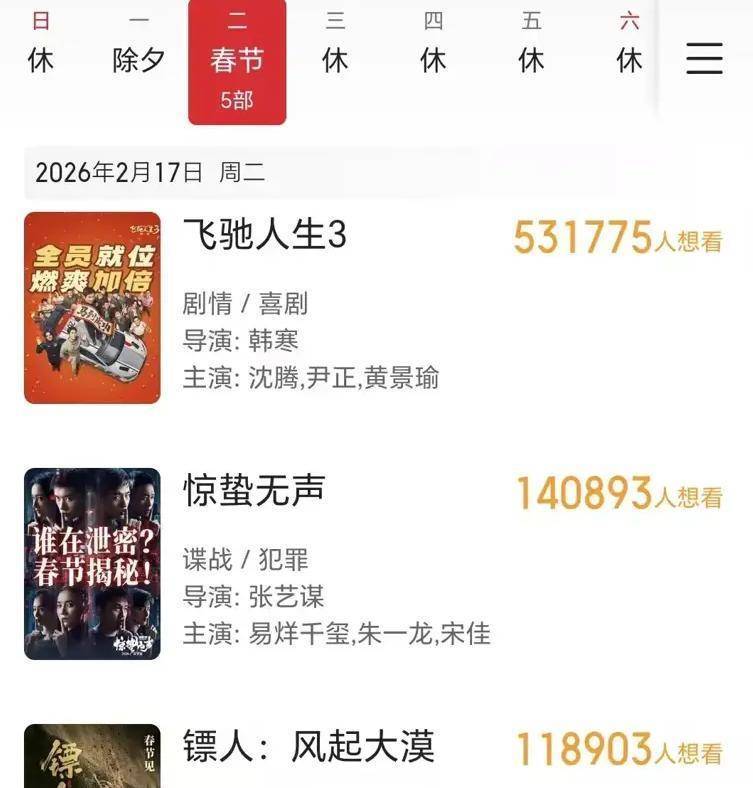View the 镖人 movie poster
Viewport: 753px width, 788px height.
point(92,756)
